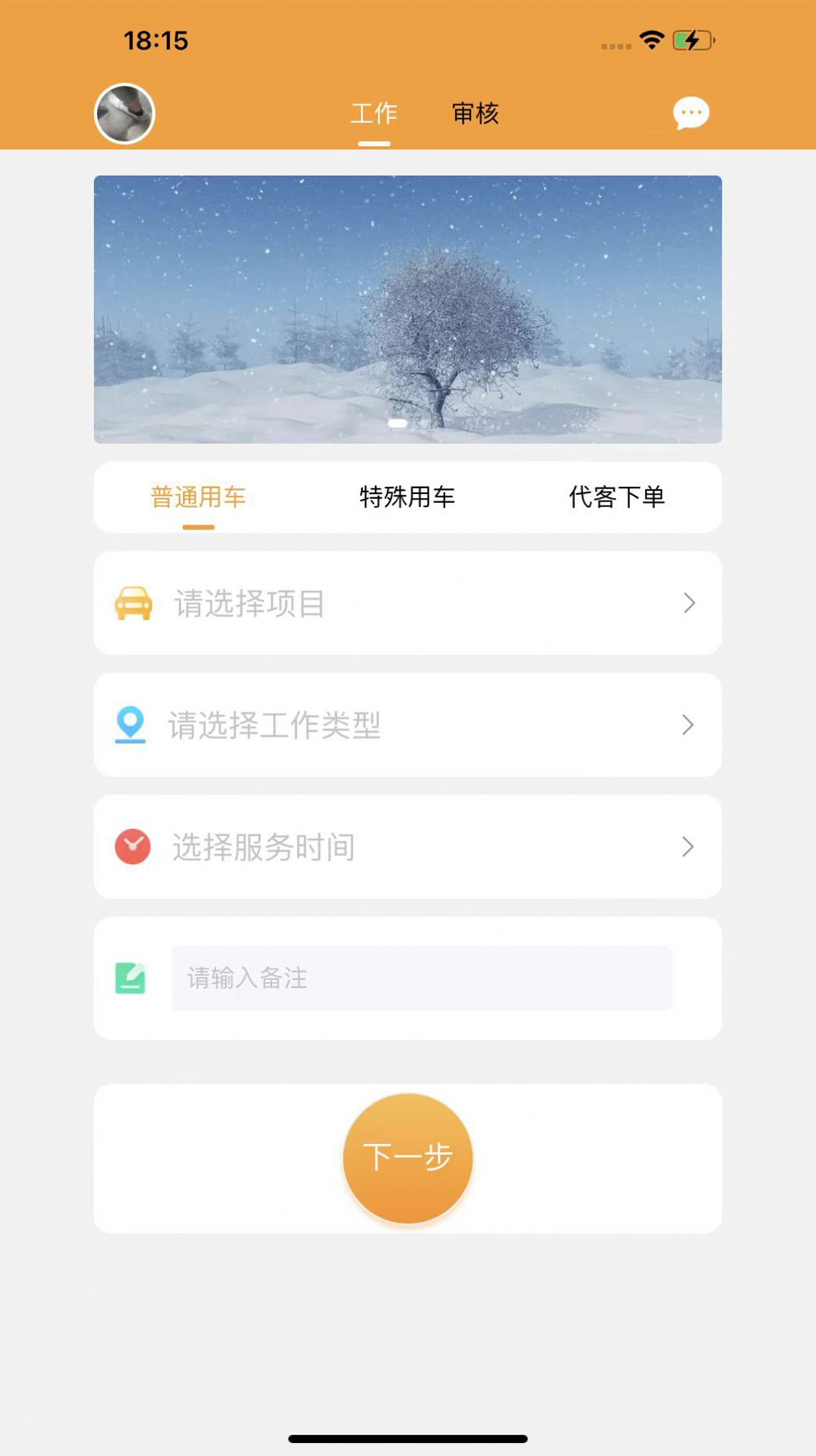Select the 特殊用车 tab
816x1456 pixels.
tap(407, 497)
